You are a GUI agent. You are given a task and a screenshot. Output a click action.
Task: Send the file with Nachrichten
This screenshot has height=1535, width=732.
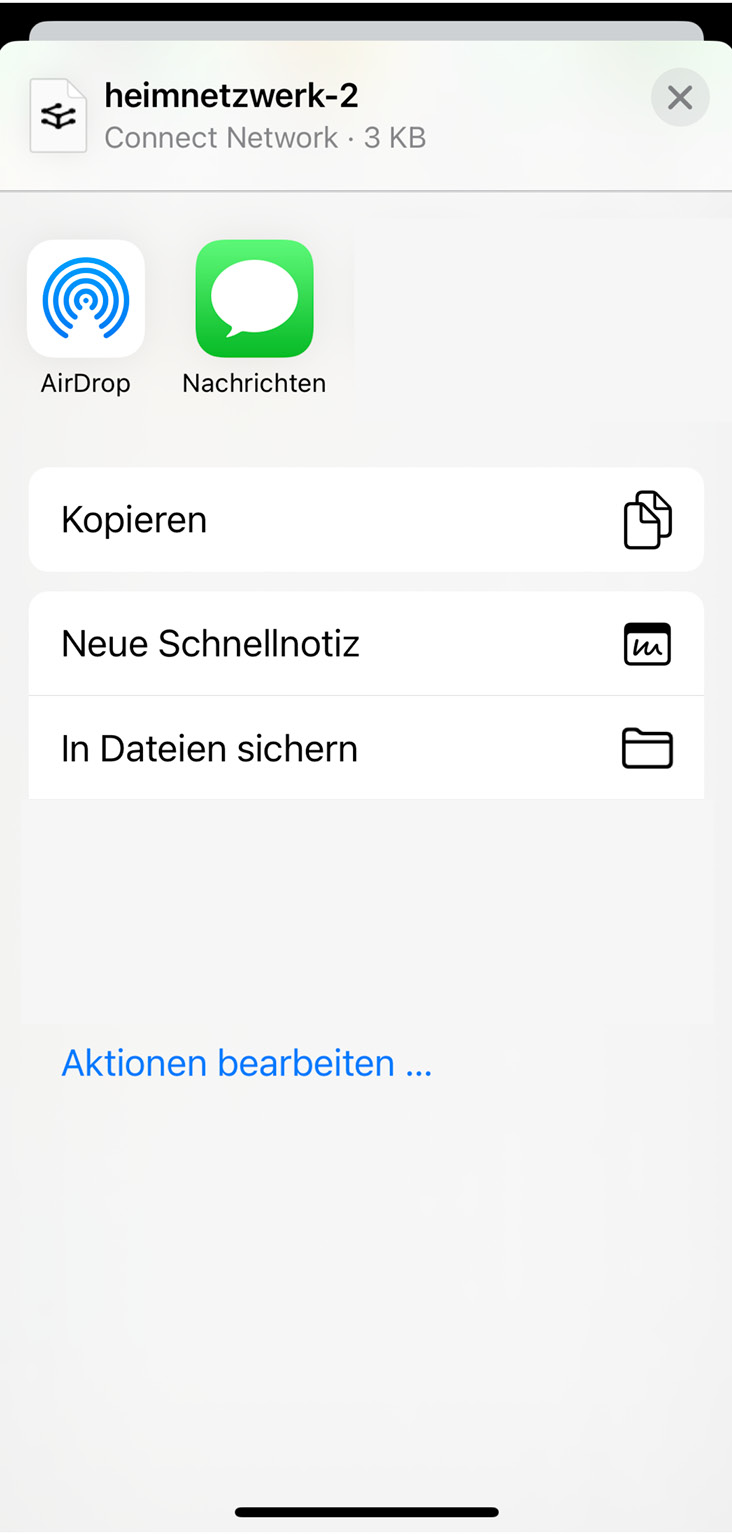tap(254, 299)
